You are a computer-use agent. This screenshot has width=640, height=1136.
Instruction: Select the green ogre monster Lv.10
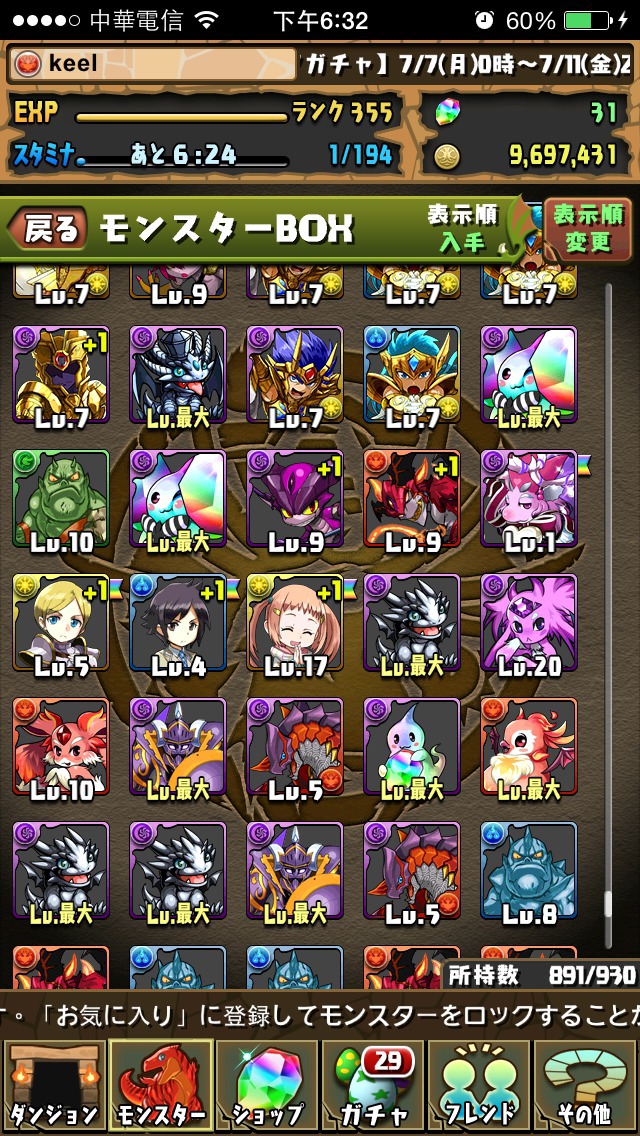(x=61, y=498)
